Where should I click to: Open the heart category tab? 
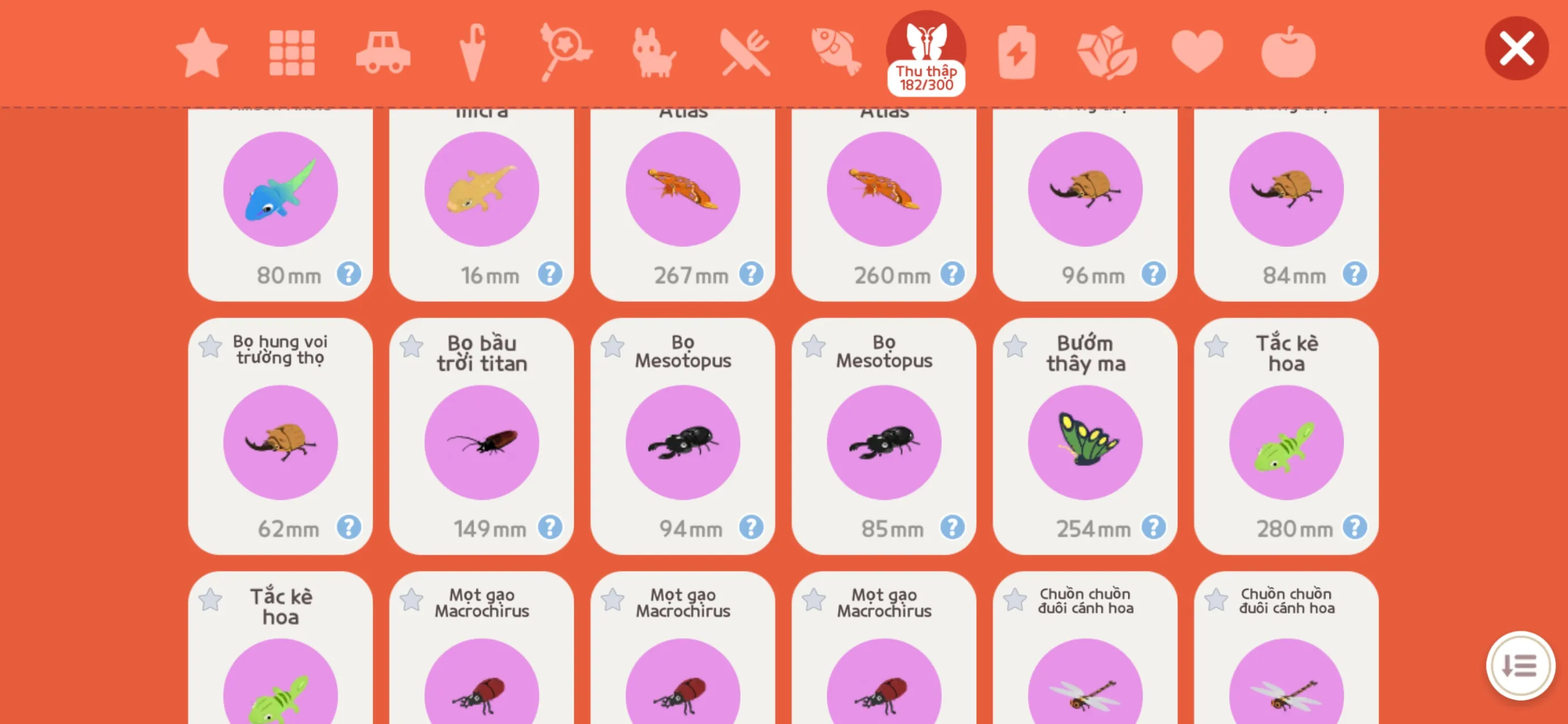point(1197,52)
